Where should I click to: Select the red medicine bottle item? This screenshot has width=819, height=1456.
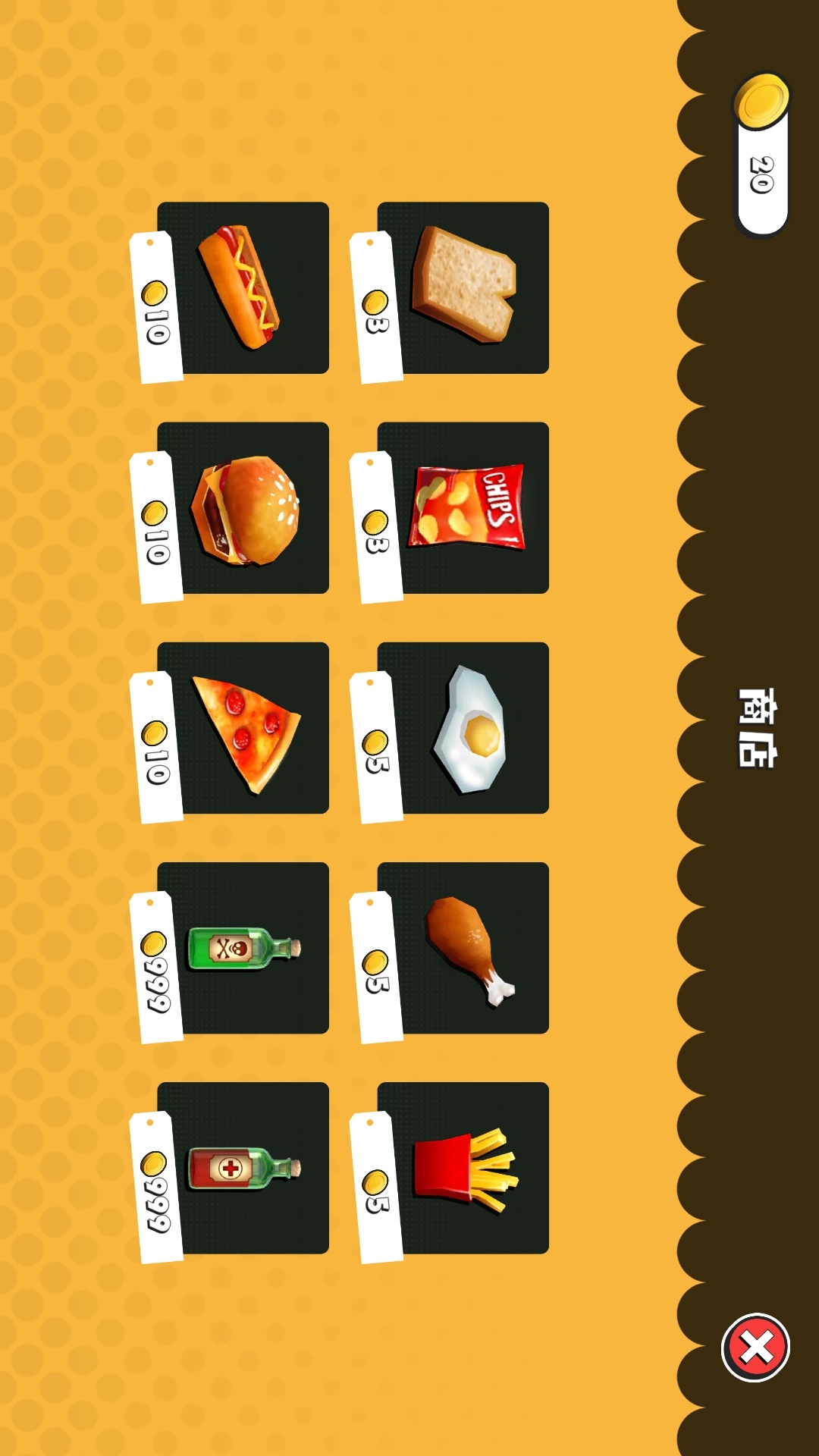[243, 1168]
